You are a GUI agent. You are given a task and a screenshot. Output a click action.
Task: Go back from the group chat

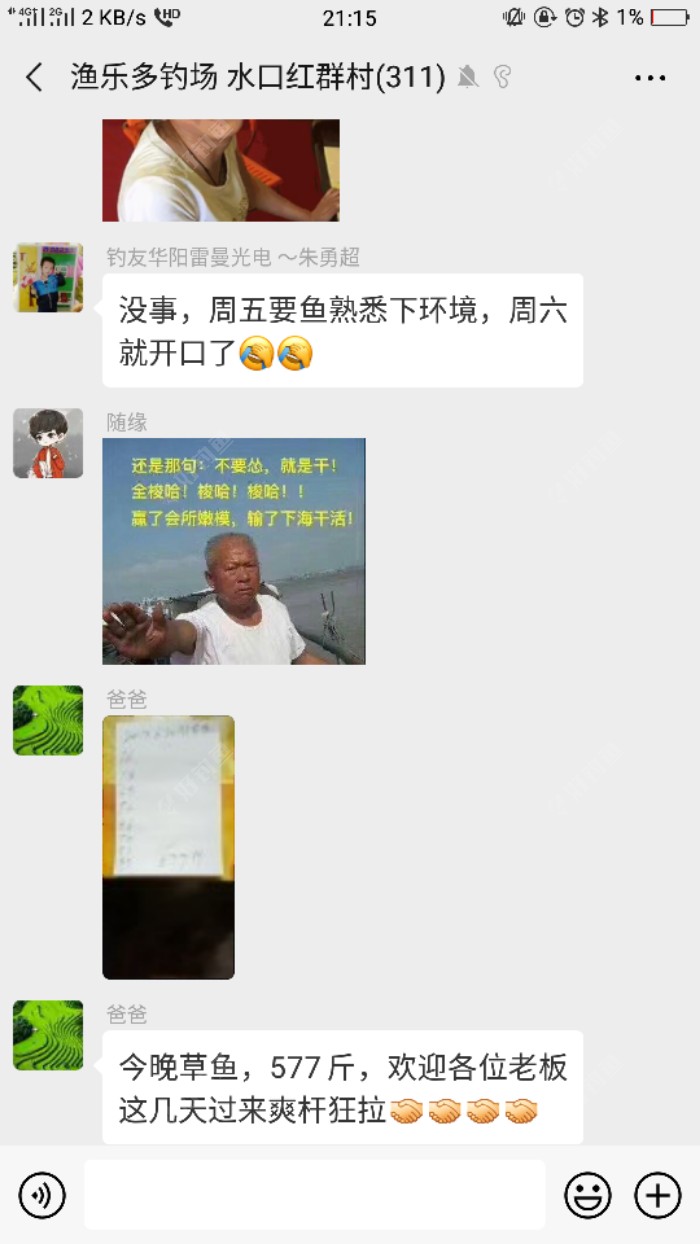coord(35,77)
